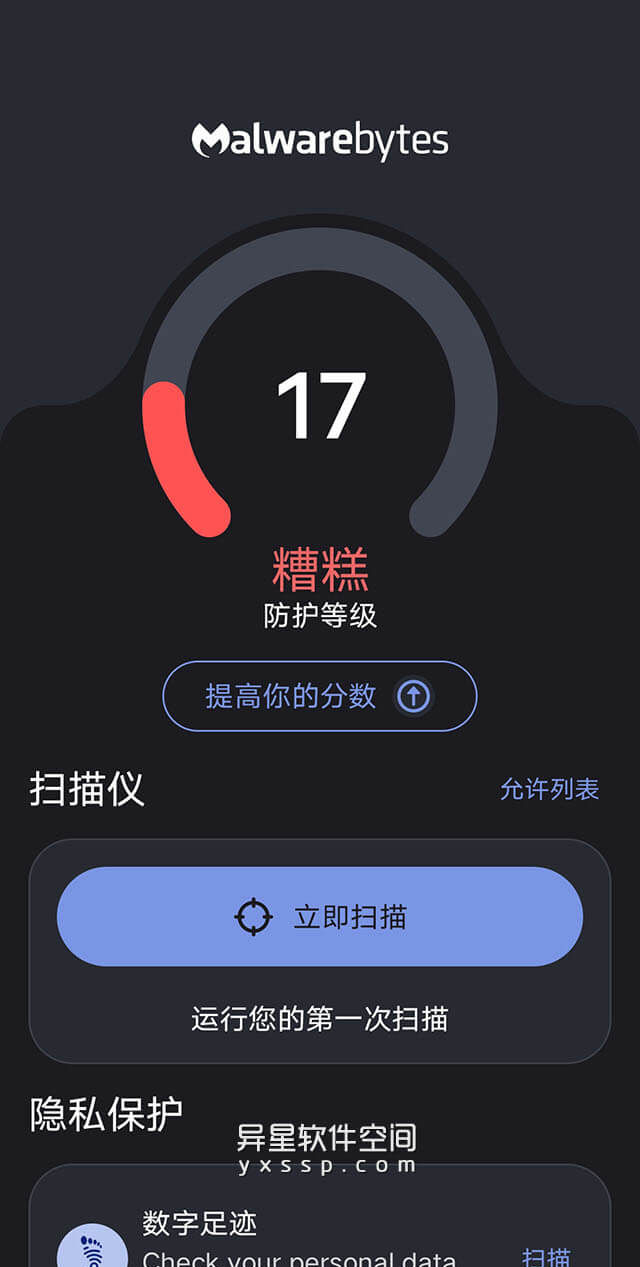The image size is (640, 1267).
Task: Open the 允许列表 link
Action: point(549,789)
